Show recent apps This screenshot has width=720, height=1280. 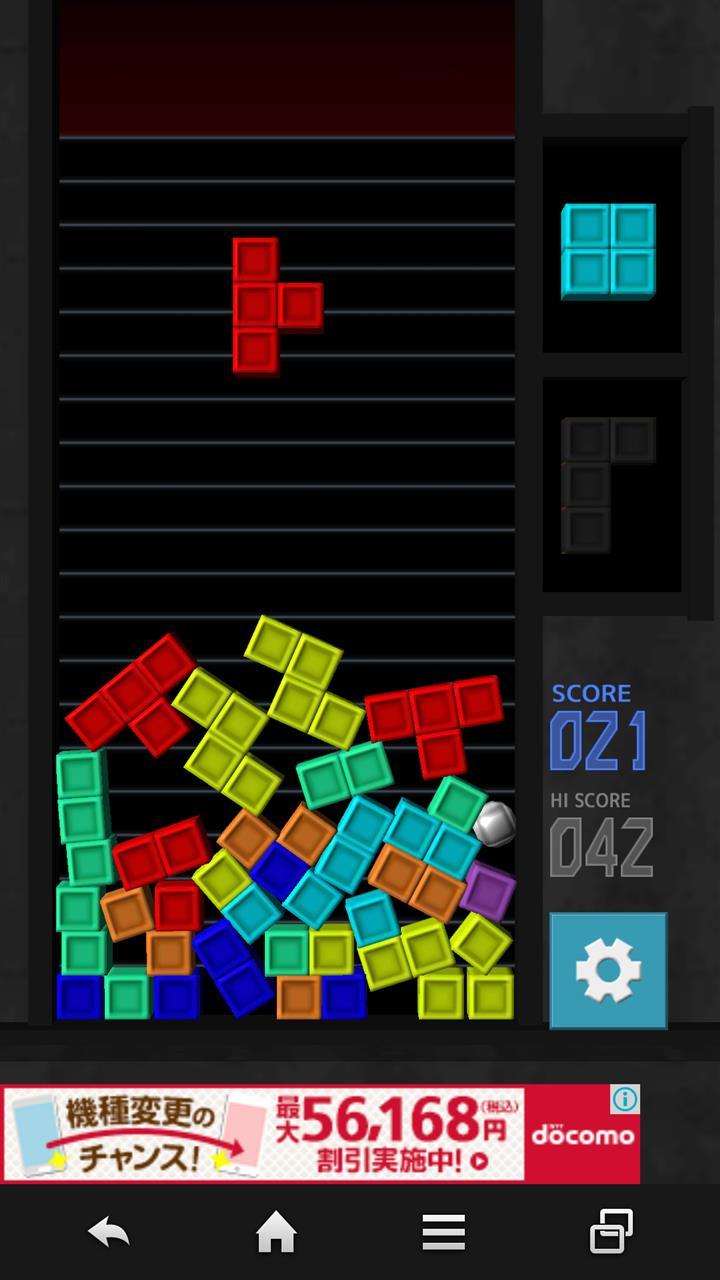click(611, 1232)
